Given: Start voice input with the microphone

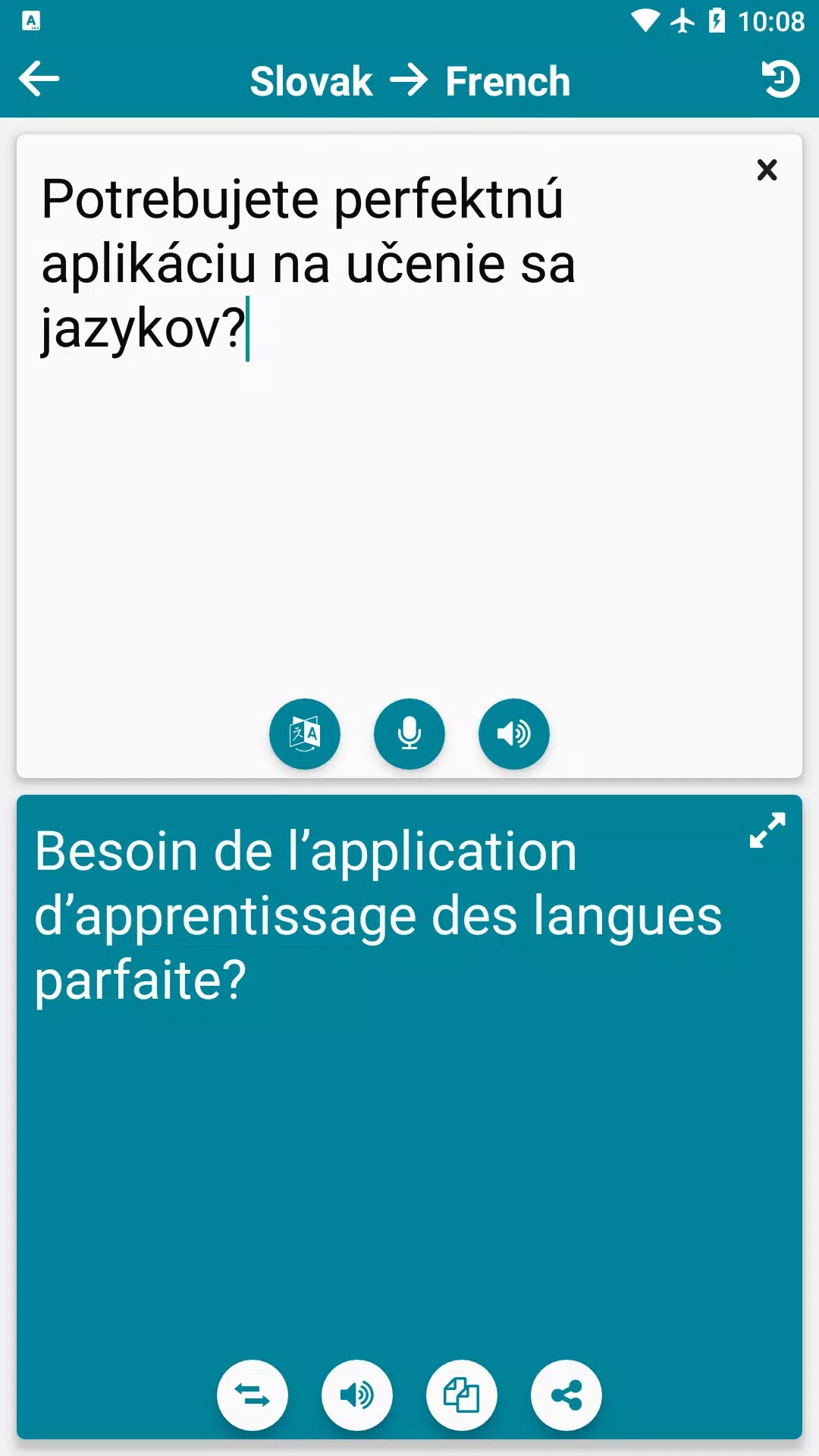Looking at the screenshot, I should [x=409, y=733].
